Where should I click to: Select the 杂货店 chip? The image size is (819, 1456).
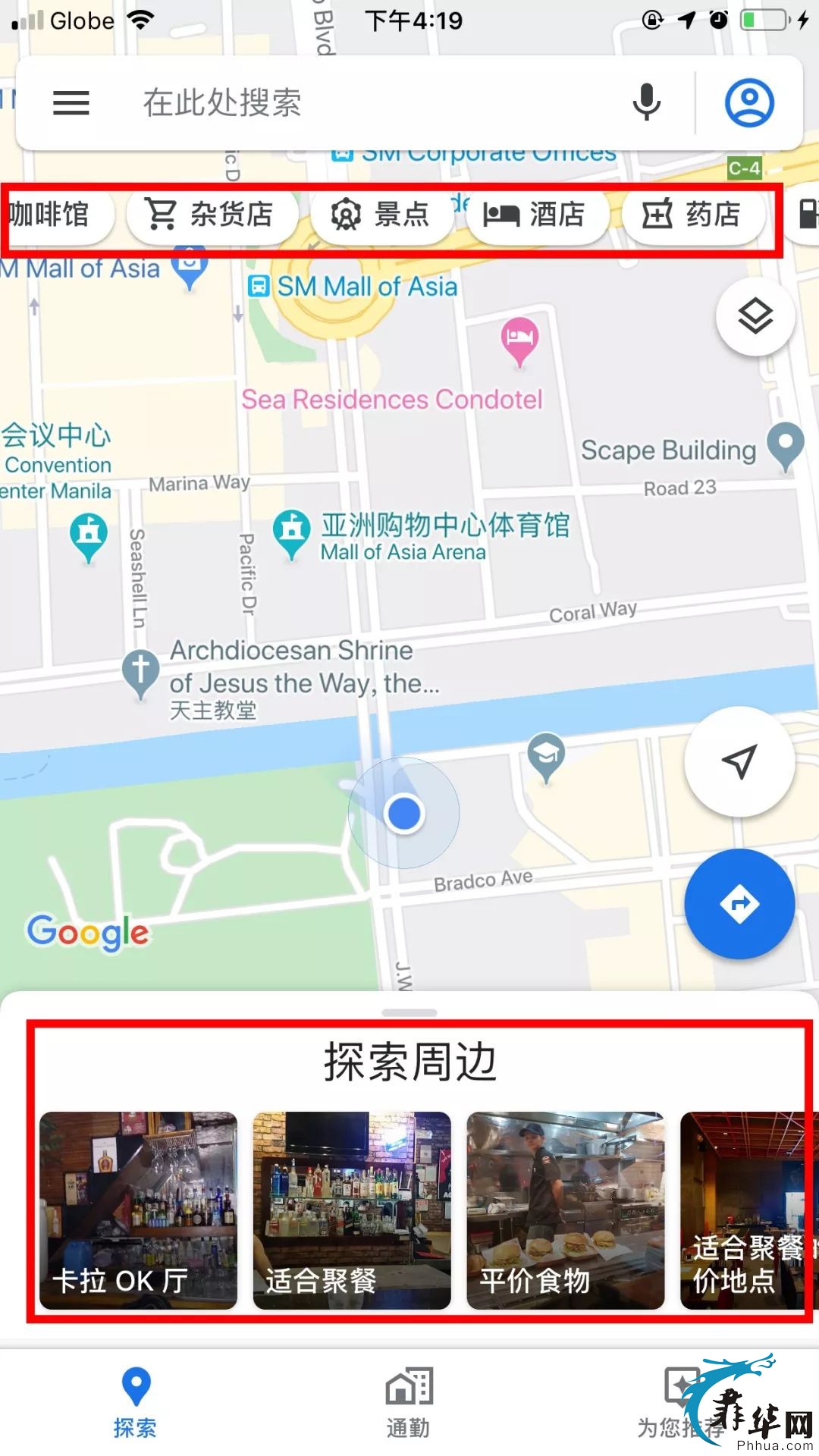(211, 215)
